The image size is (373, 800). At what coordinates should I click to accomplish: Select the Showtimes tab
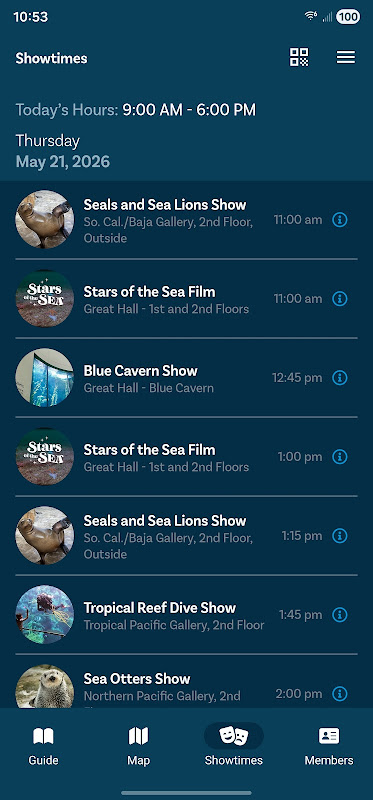click(x=234, y=746)
